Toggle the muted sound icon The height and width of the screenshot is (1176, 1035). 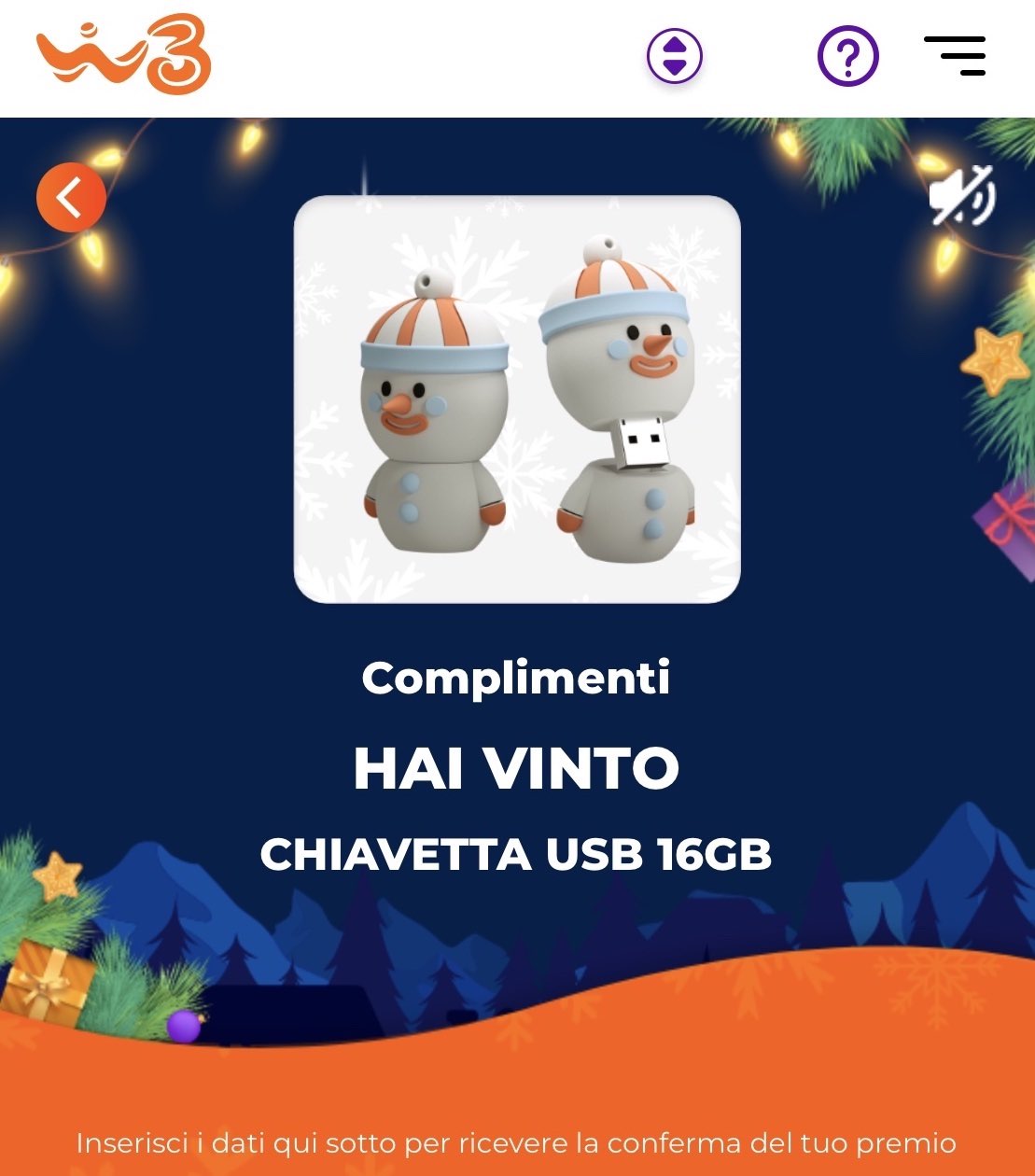point(962,197)
